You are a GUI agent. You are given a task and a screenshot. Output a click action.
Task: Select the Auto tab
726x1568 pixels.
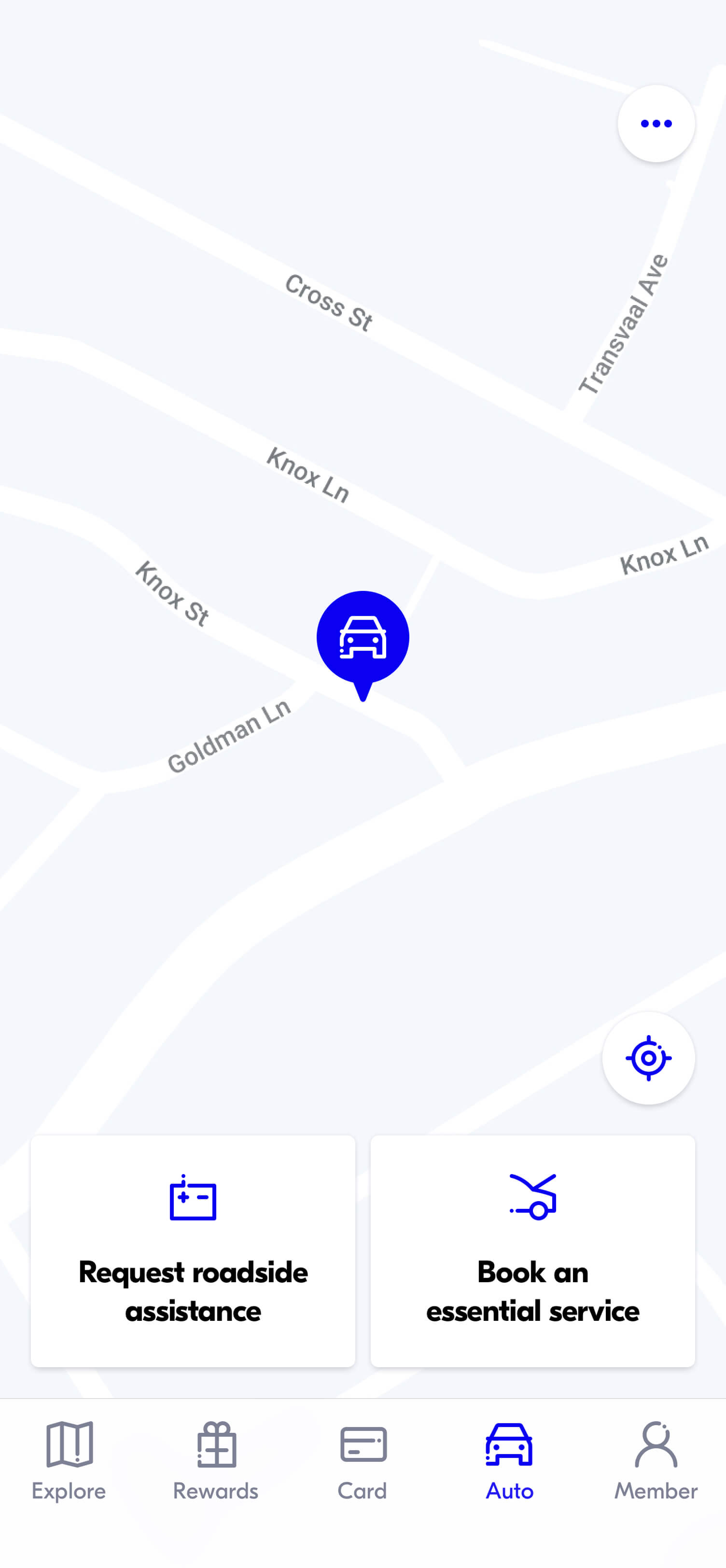point(509,1461)
